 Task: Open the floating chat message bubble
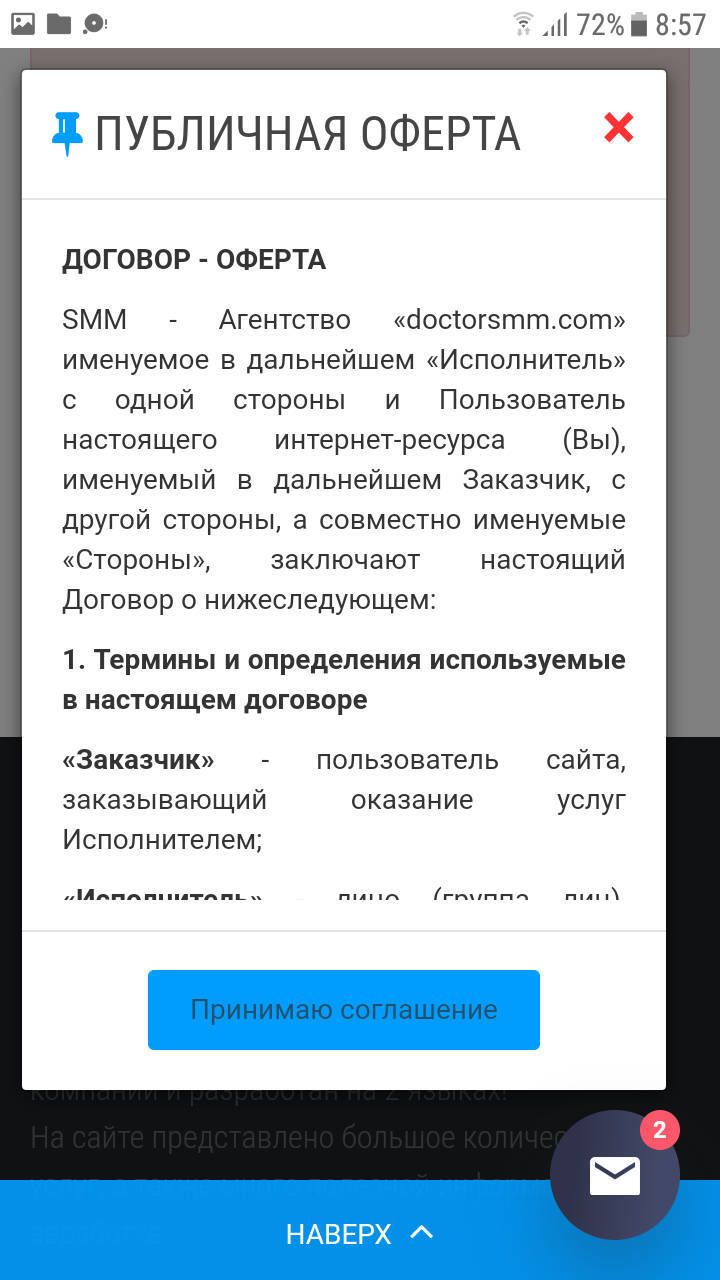coord(615,1175)
